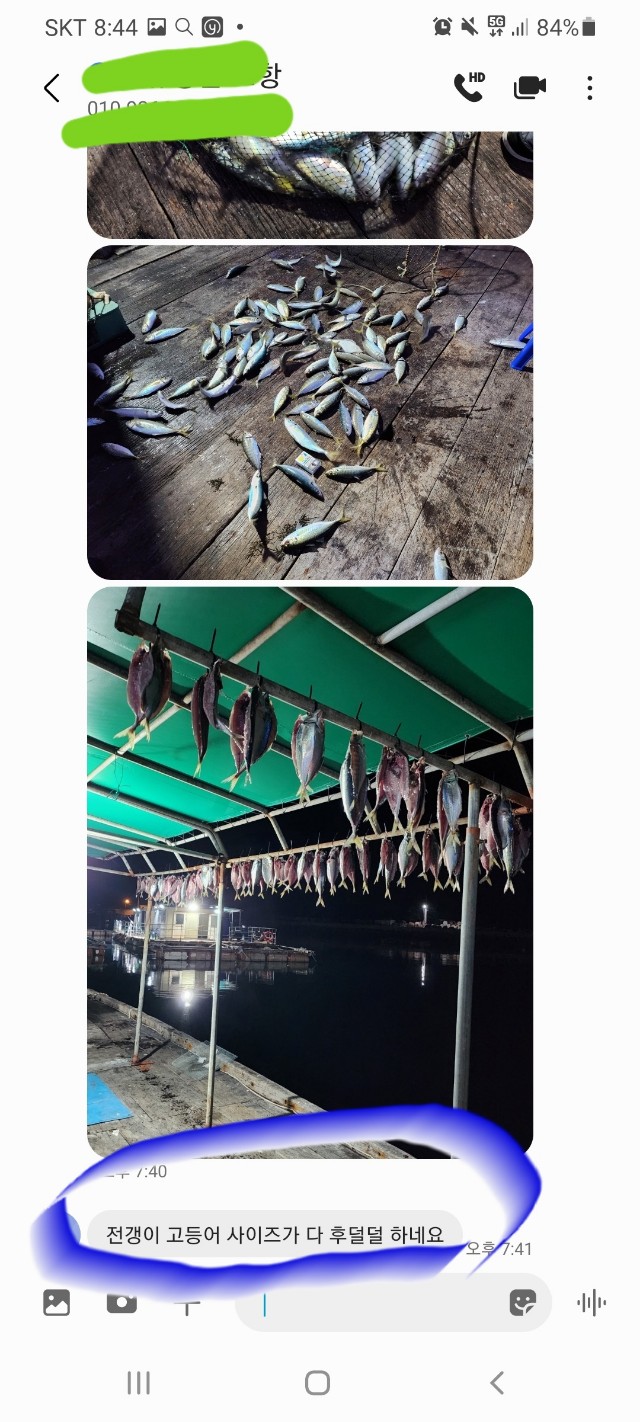Start an HD voice call

pos(468,87)
